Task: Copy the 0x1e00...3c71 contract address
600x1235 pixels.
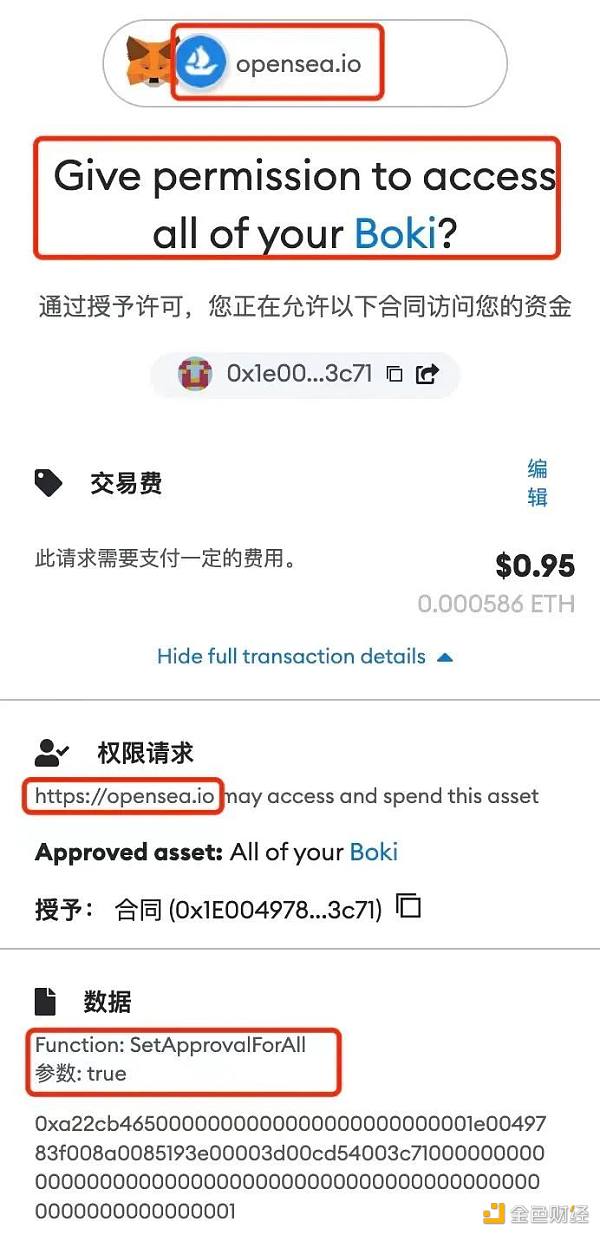Action: click(x=394, y=374)
